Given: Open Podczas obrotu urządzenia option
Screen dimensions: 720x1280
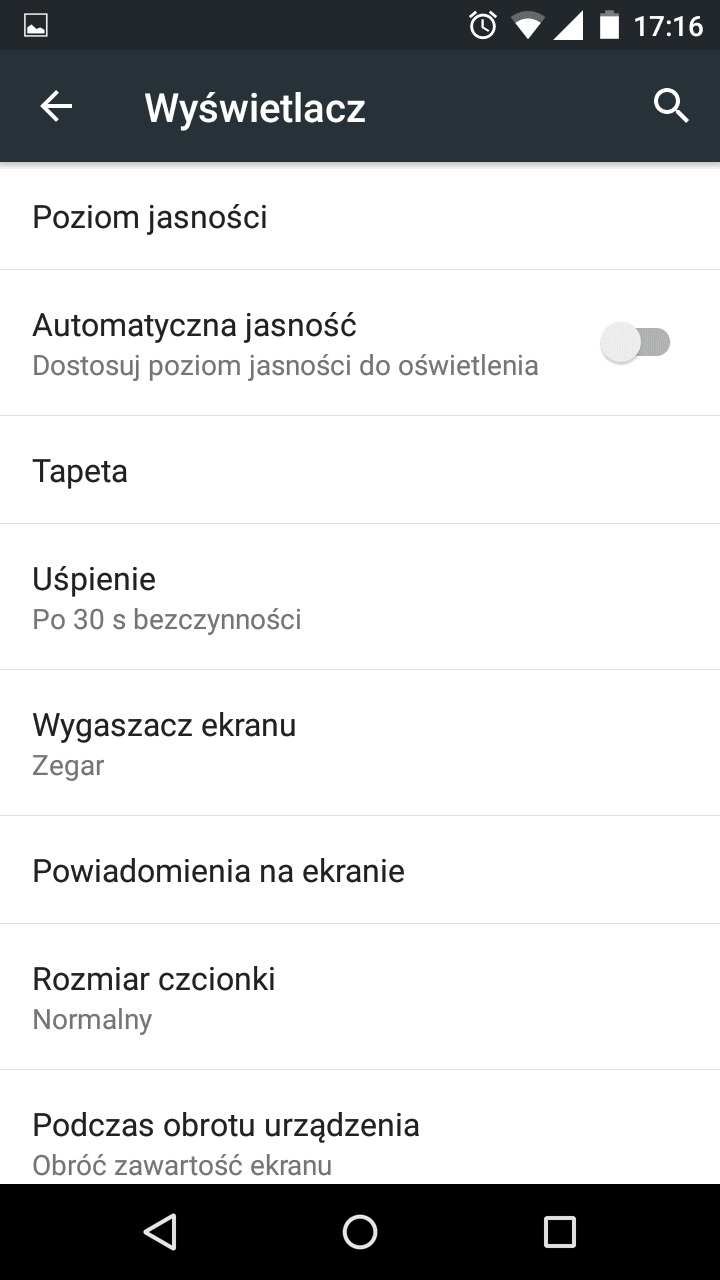Looking at the screenshot, I should (360, 1128).
